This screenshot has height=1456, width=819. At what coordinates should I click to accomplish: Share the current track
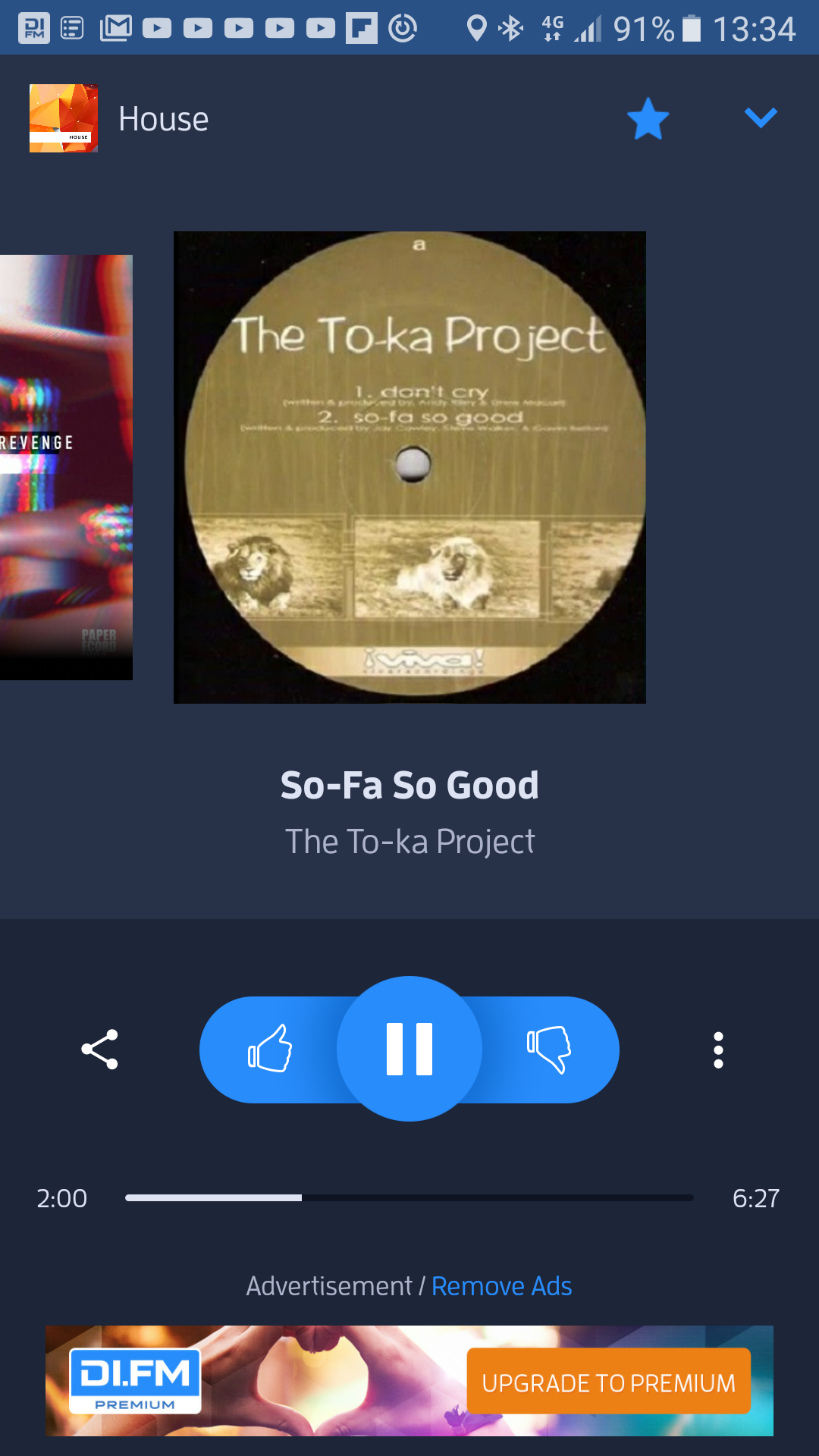point(100,1050)
